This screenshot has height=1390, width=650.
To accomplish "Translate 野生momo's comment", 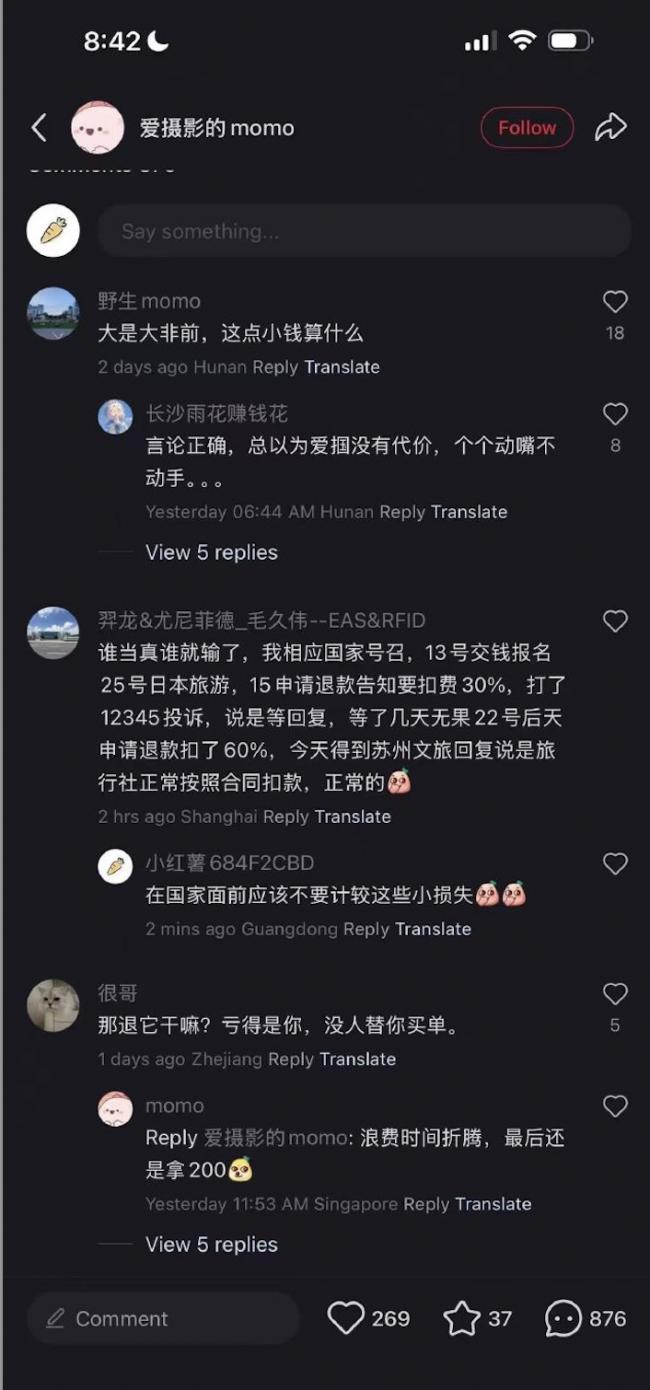I will pos(342,367).
